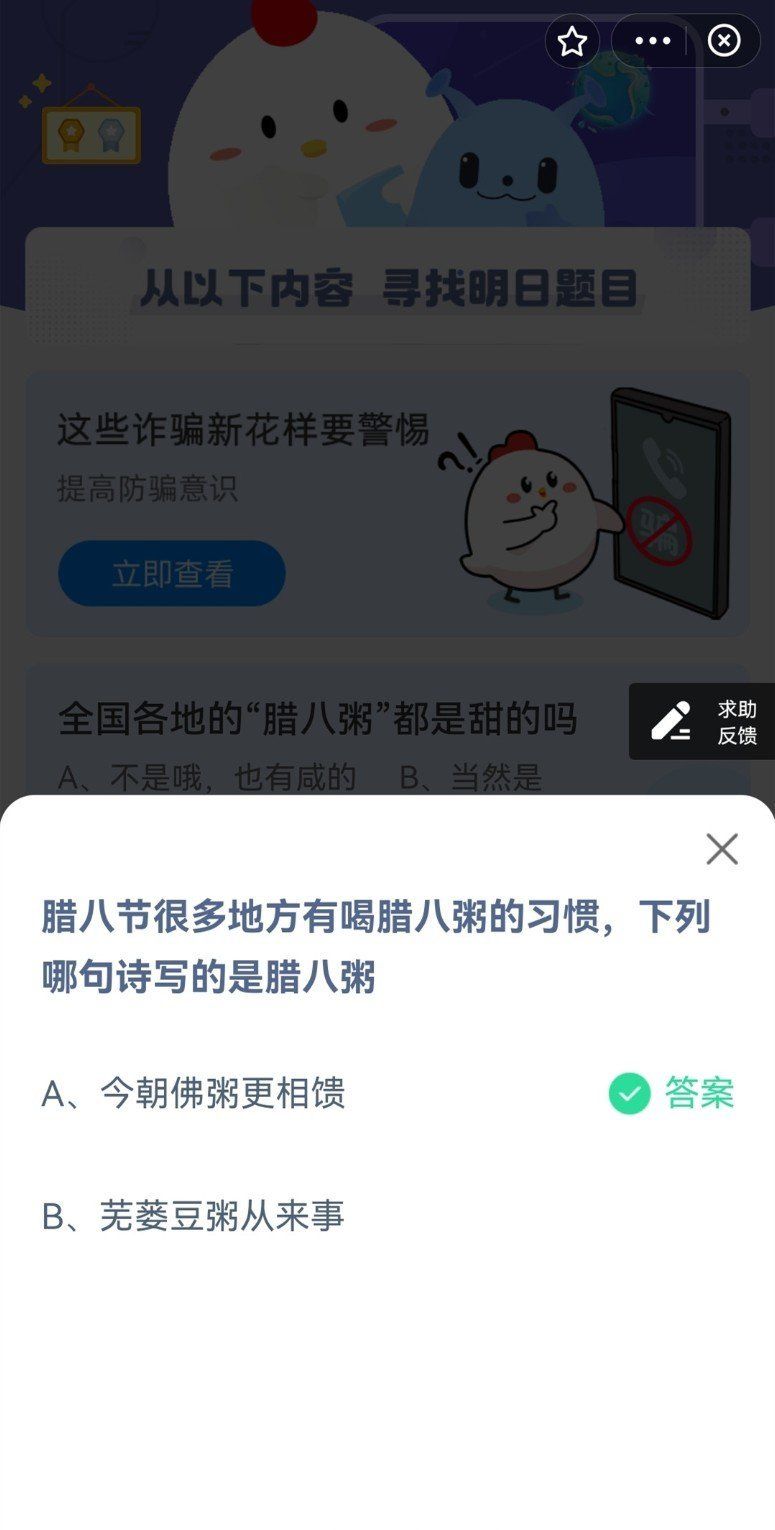Tap 立即查看 on the fraud alert card
Image resolution: width=775 pixels, height=1530 pixels.
(172, 574)
